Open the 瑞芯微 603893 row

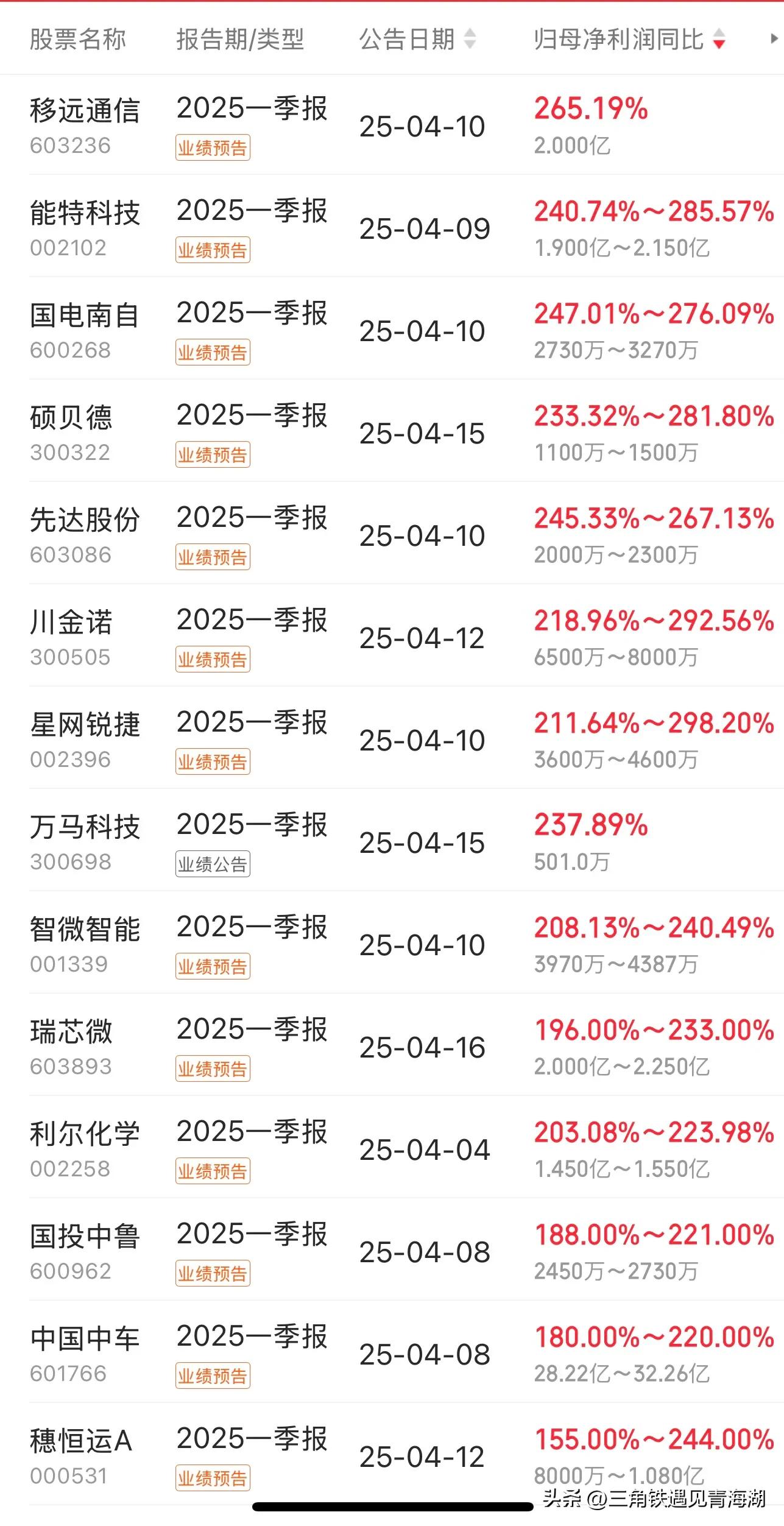coord(392,1045)
